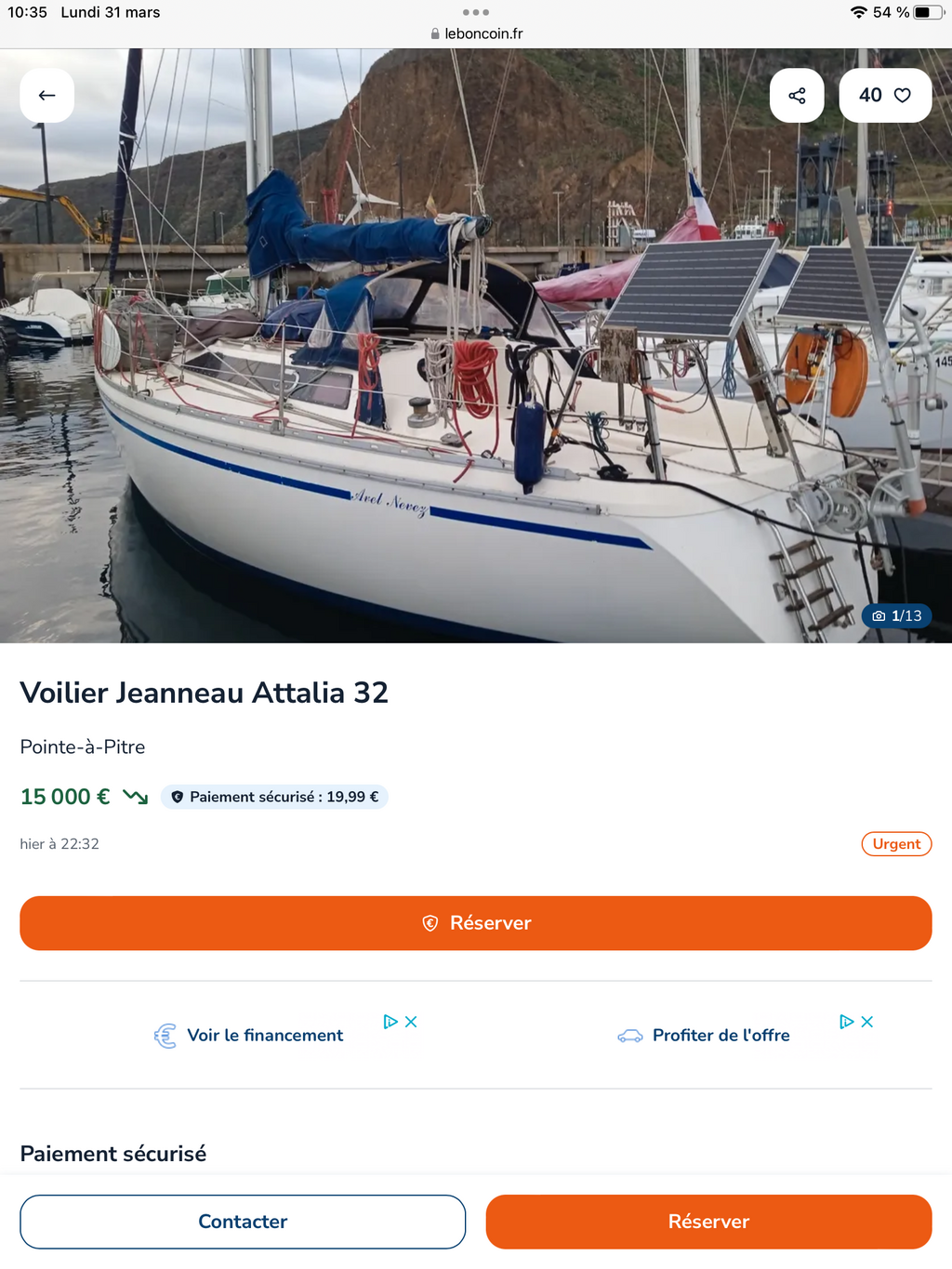Viewport: 952px width, 1269px height.
Task: Tap Réserver in the bottom bar
Action: (x=708, y=1222)
